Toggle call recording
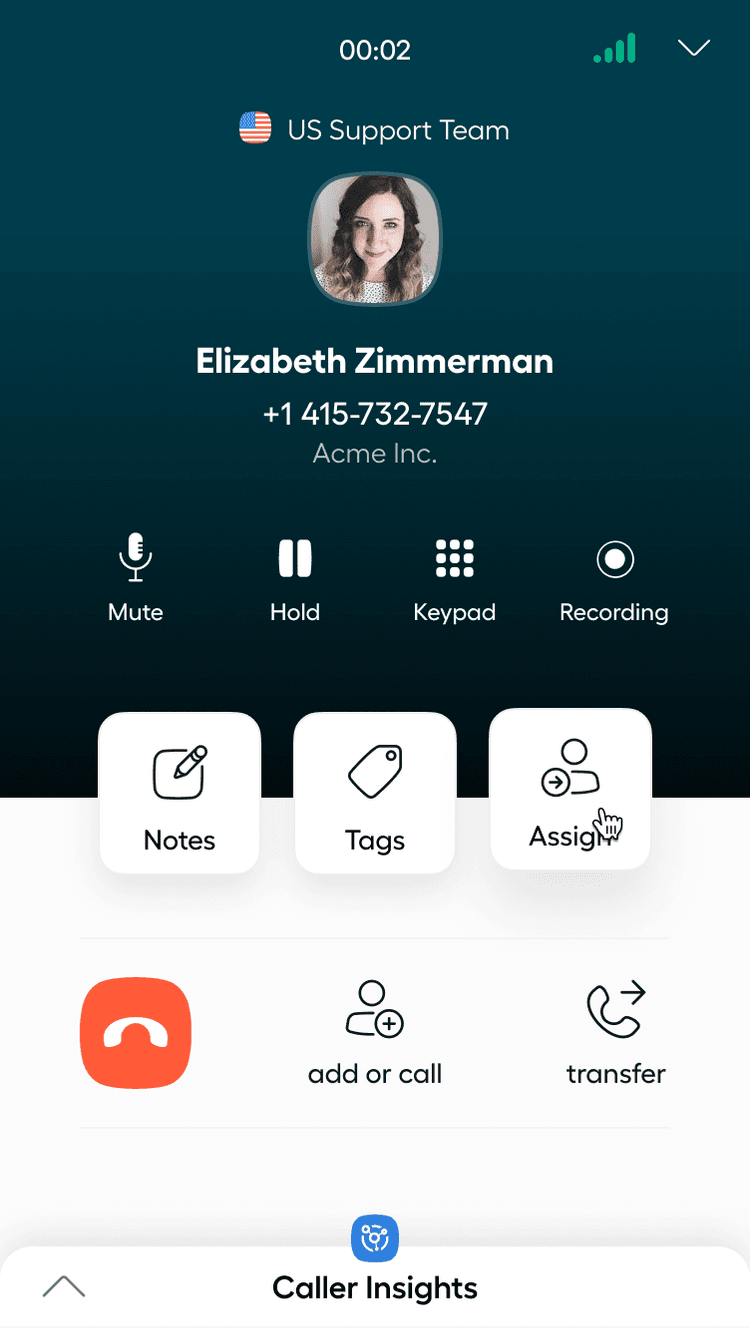The width and height of the screenshot is (750, 1328). 614,577
